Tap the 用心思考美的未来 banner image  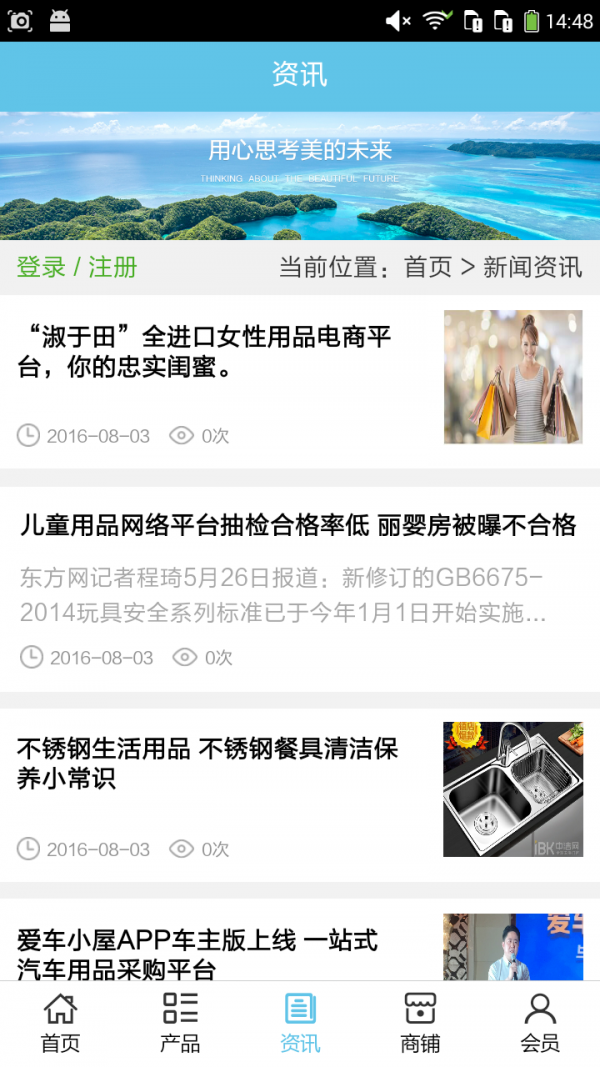(x=300, y=175)
